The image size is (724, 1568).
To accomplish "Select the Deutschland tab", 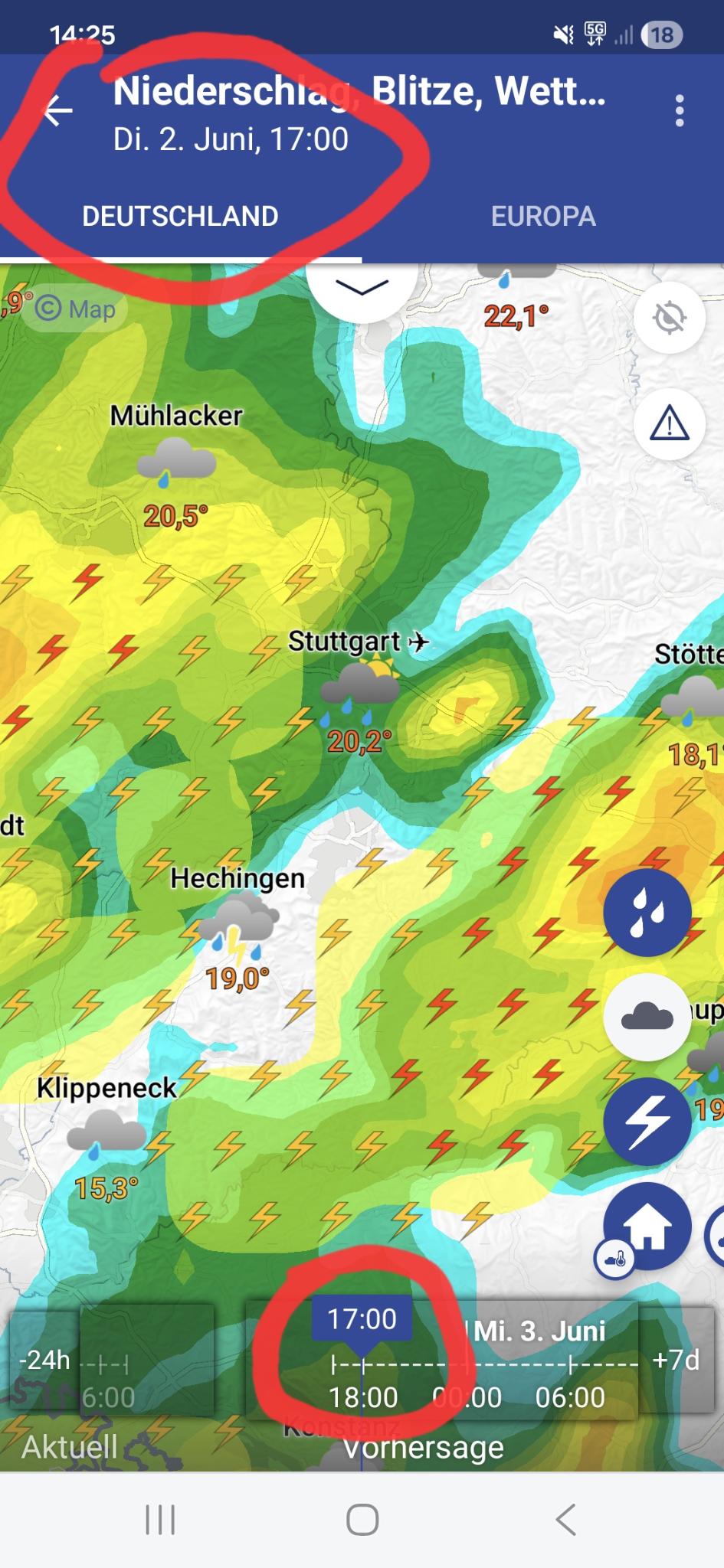I will [x=180, y=216].
